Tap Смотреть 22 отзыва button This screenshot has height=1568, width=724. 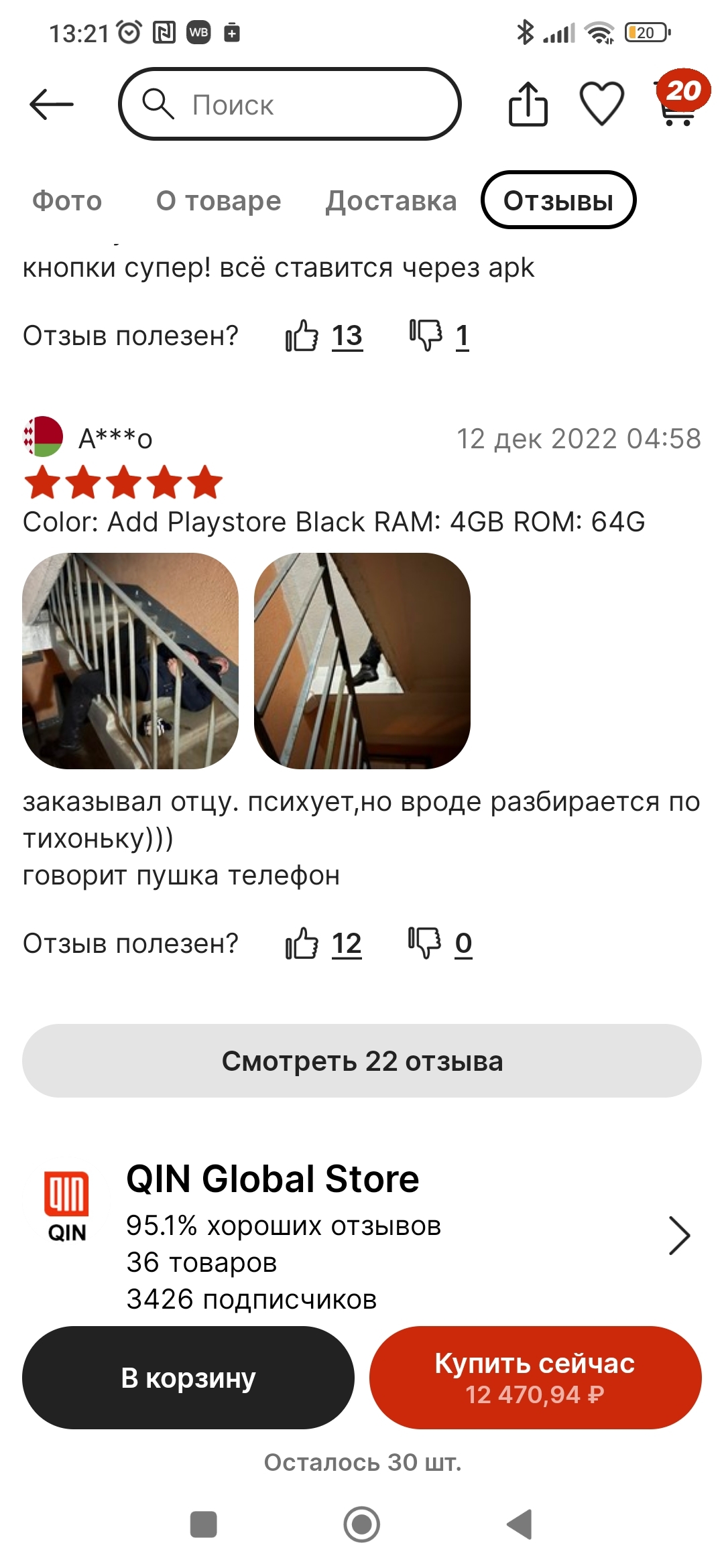pos(362,1061)
